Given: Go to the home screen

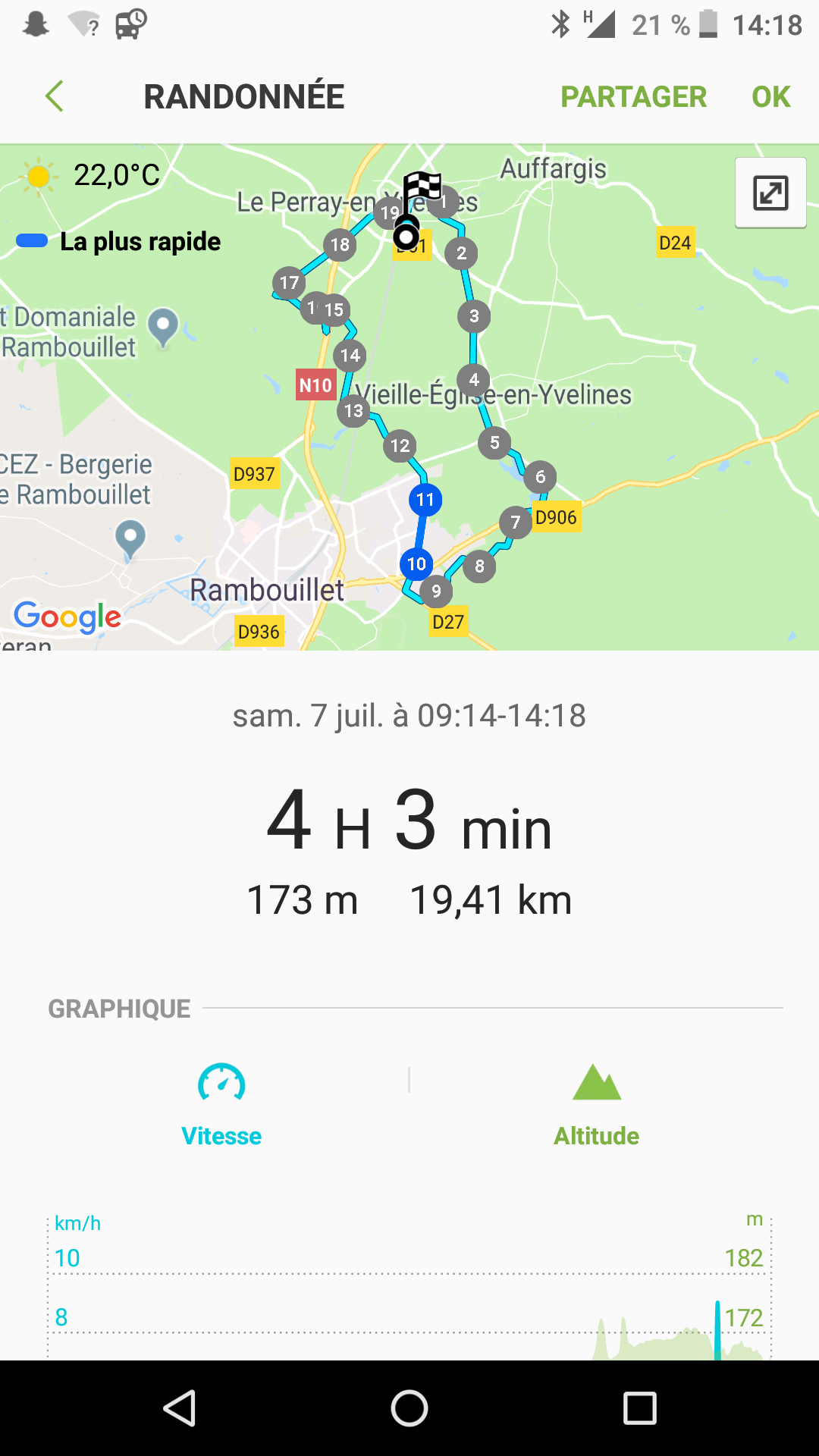Looking at the screenshot, I should 409,1408.
